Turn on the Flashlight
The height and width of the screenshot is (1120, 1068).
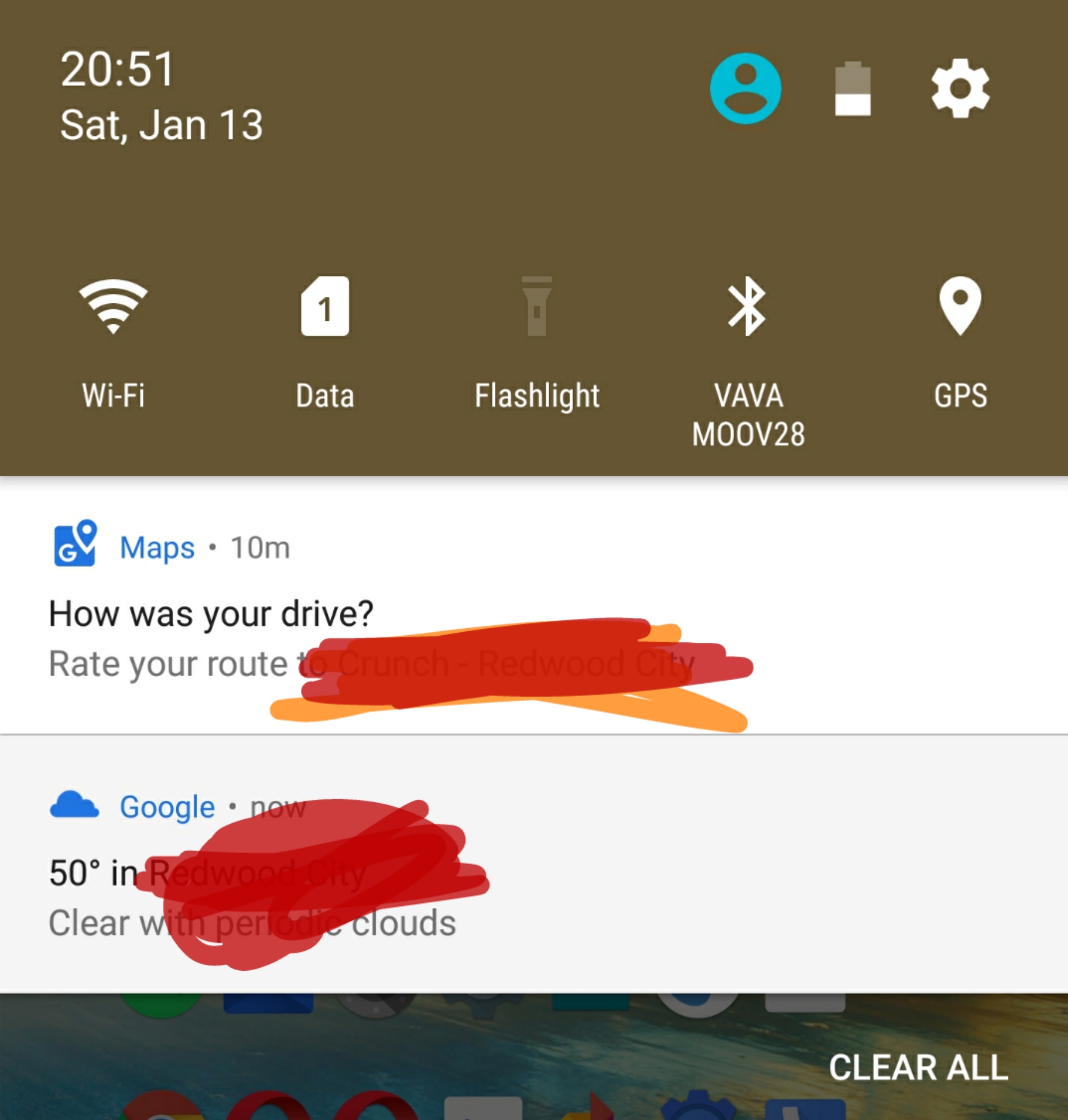tap(537, 307)
